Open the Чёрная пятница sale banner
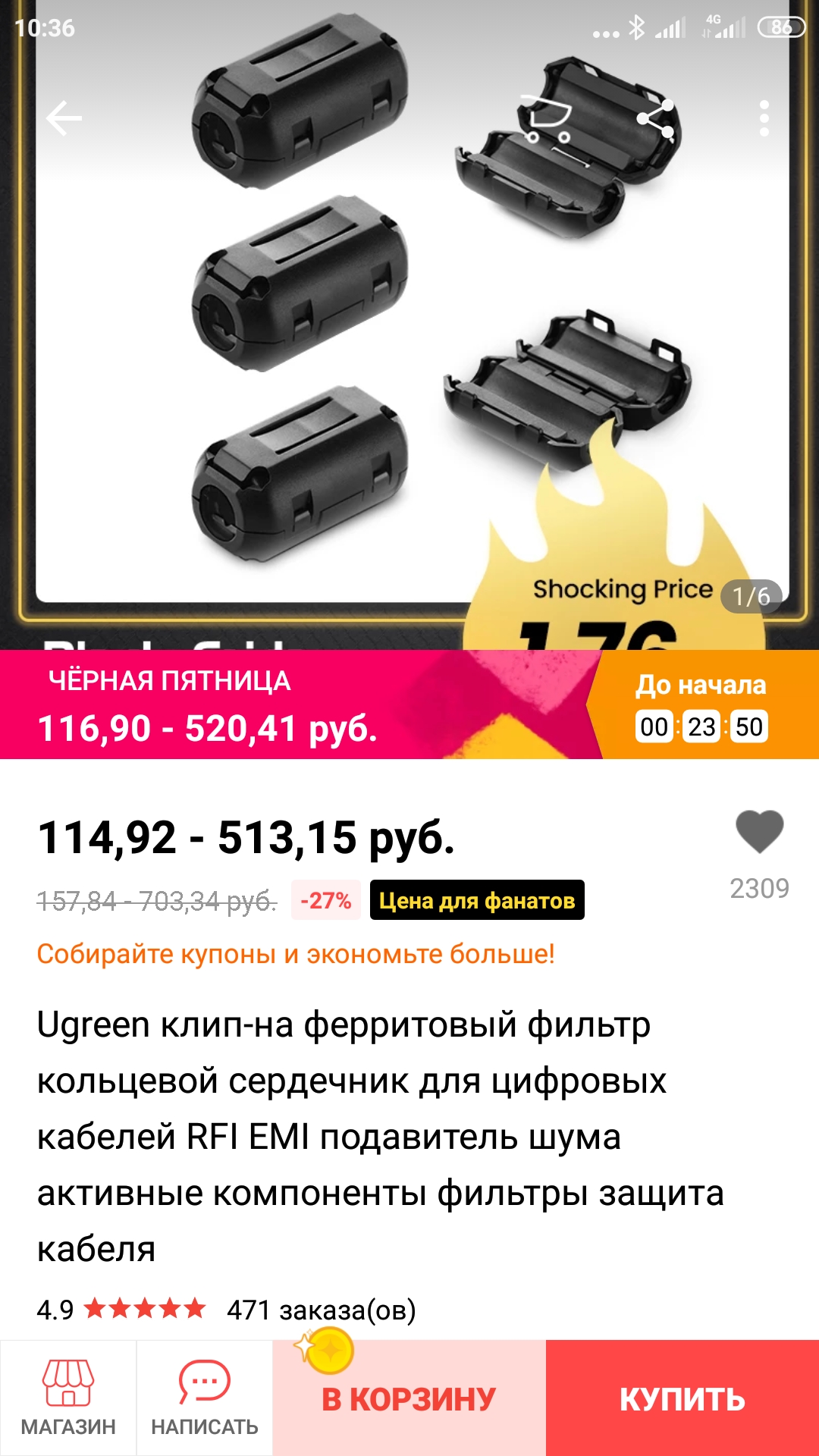 click(296, 705)
